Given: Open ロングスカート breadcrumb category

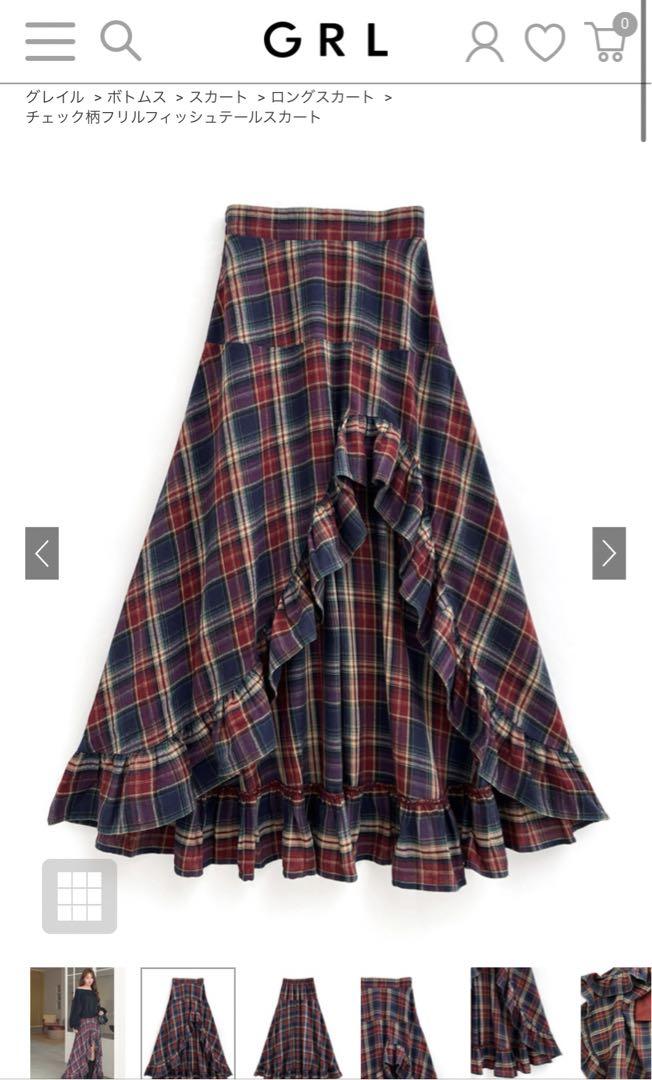Looking at the screenshot, I should (322, 97).
